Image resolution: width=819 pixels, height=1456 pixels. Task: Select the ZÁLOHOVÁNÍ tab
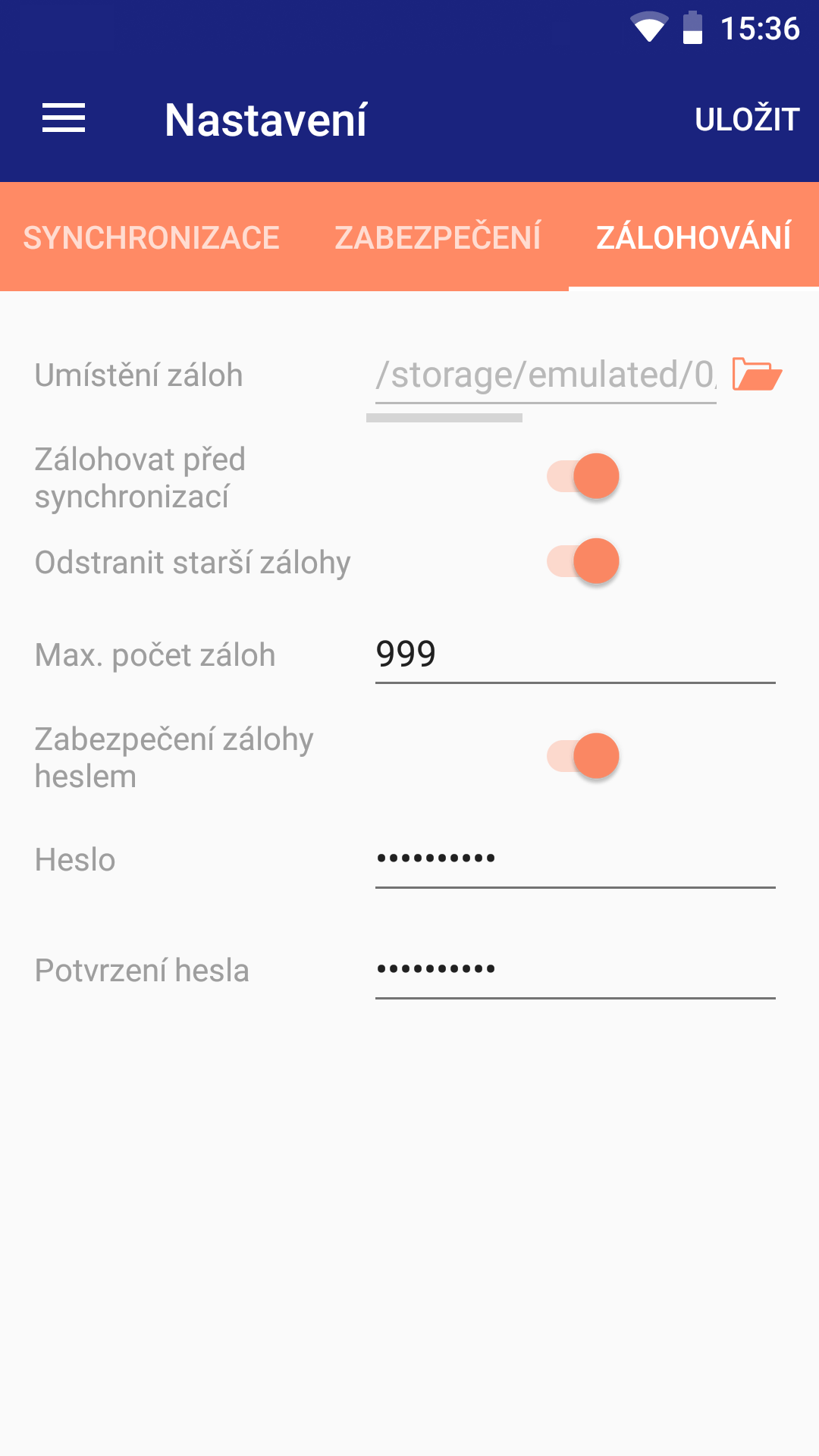(x=694, y=237)
